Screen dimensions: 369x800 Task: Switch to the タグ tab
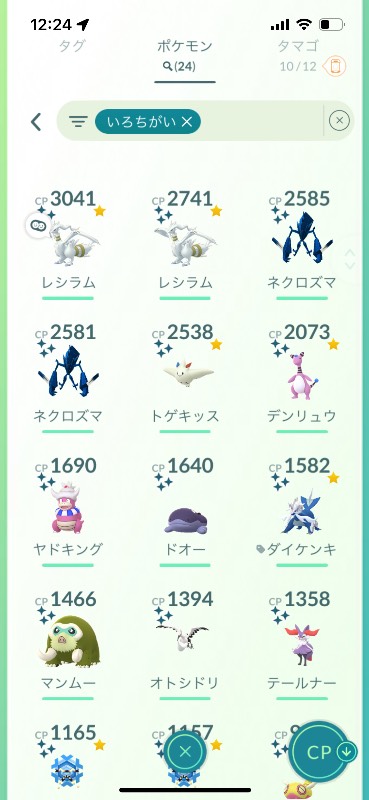72,46
